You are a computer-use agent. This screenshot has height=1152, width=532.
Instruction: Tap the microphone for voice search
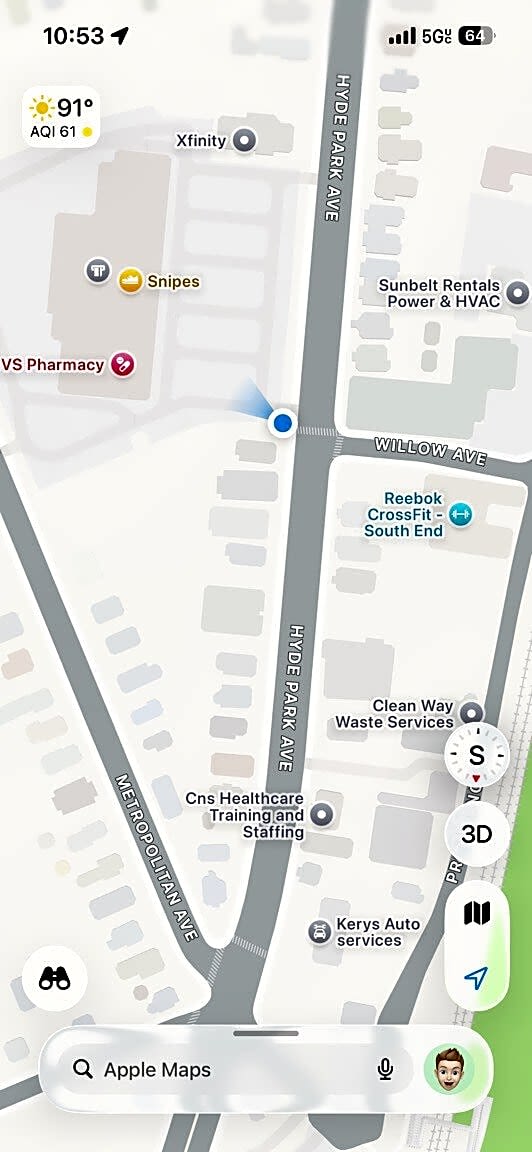pyautogui.click(x=385, y=1070)
